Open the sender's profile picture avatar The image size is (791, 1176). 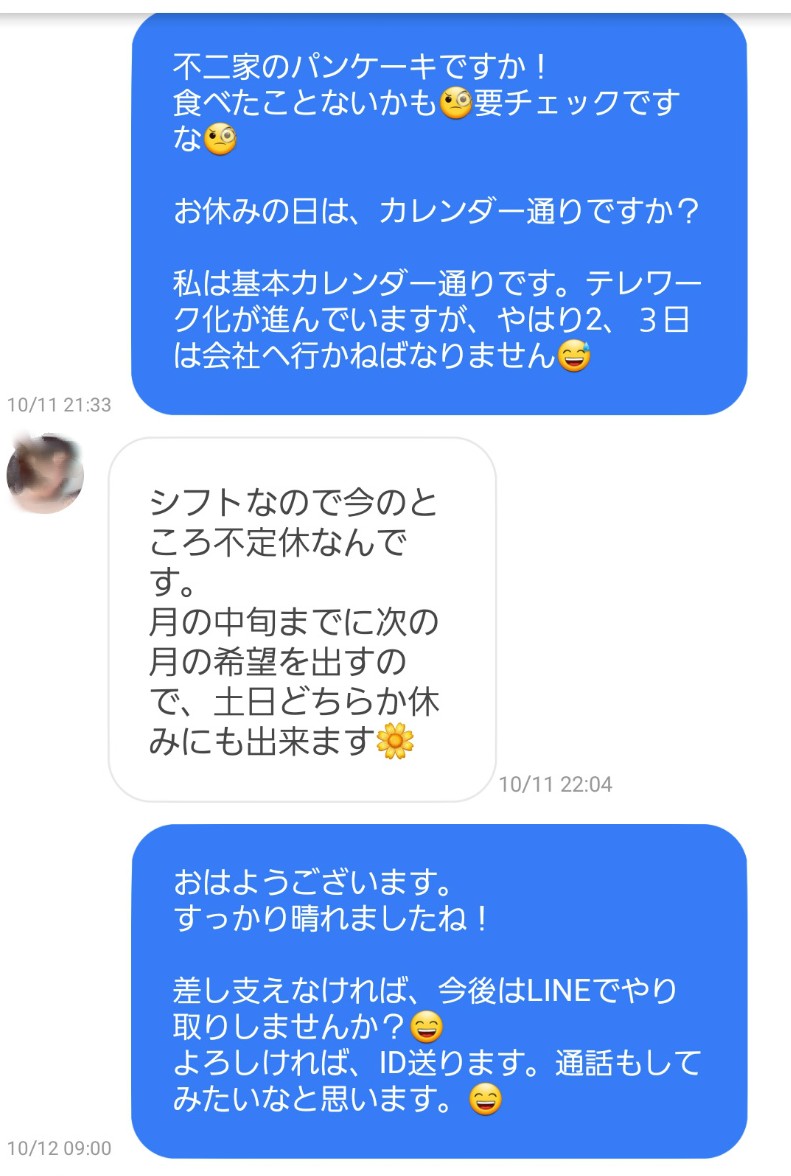[45, 474]
